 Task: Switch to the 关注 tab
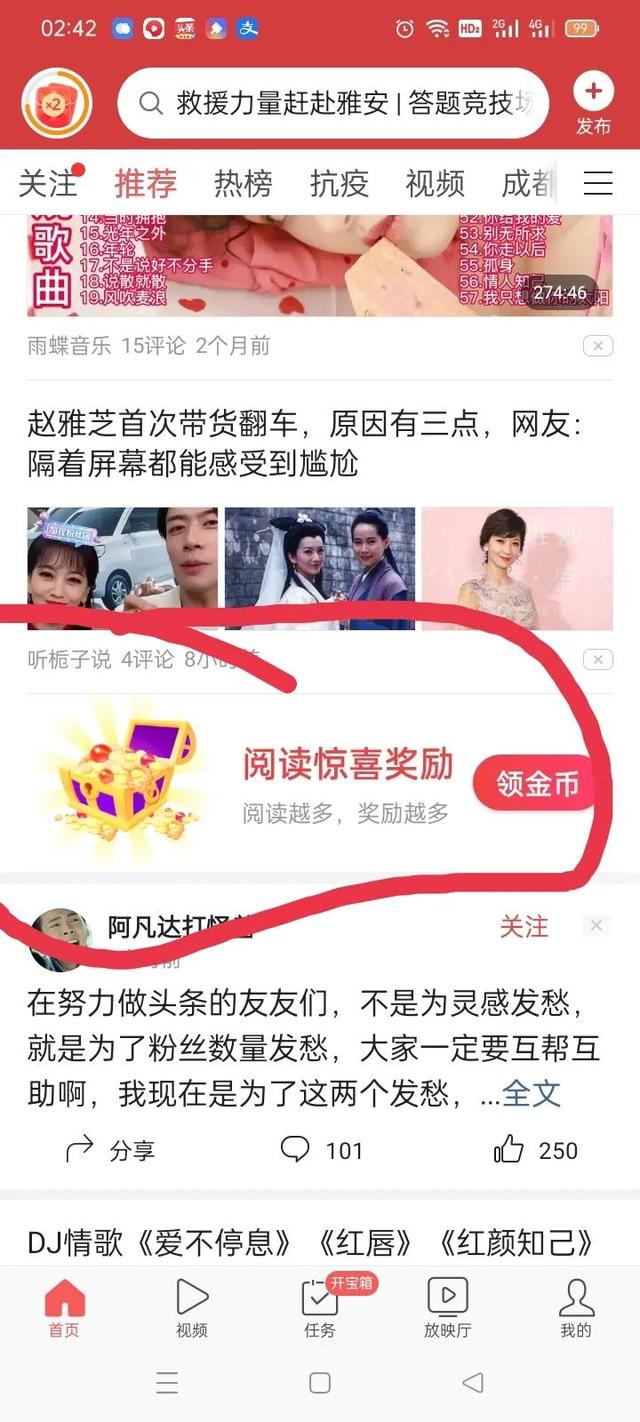[x=48, y=183]
